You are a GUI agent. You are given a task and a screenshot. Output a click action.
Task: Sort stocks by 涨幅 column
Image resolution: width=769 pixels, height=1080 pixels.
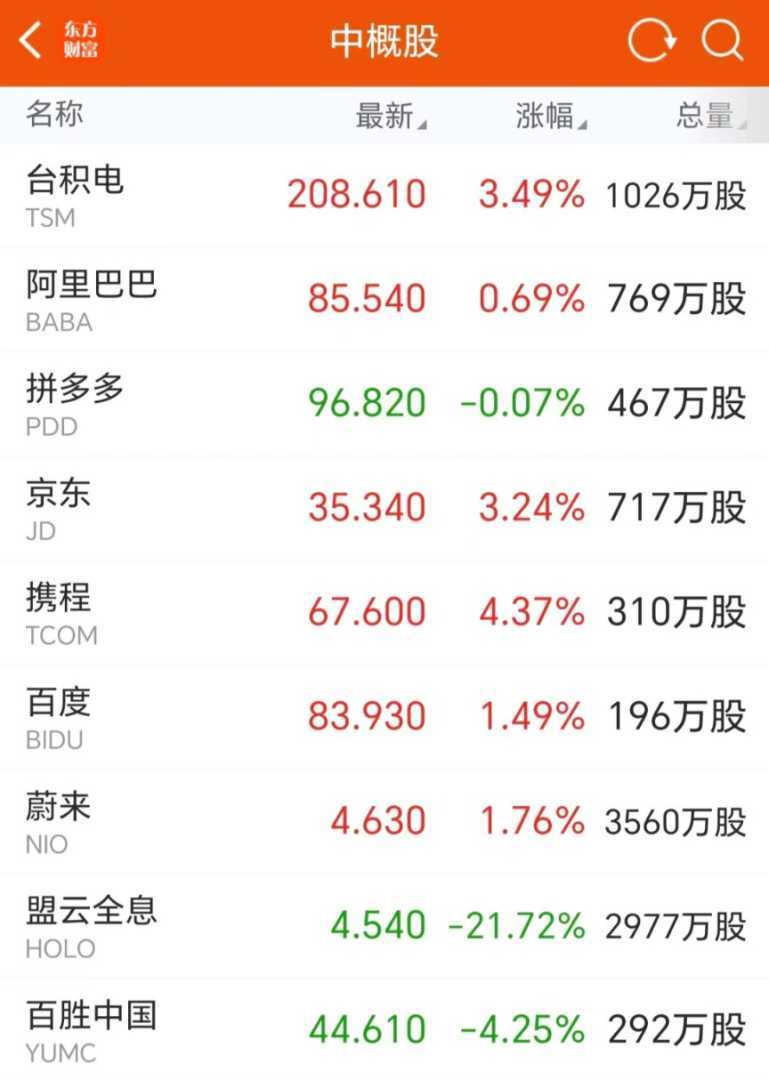click(550, 116)
